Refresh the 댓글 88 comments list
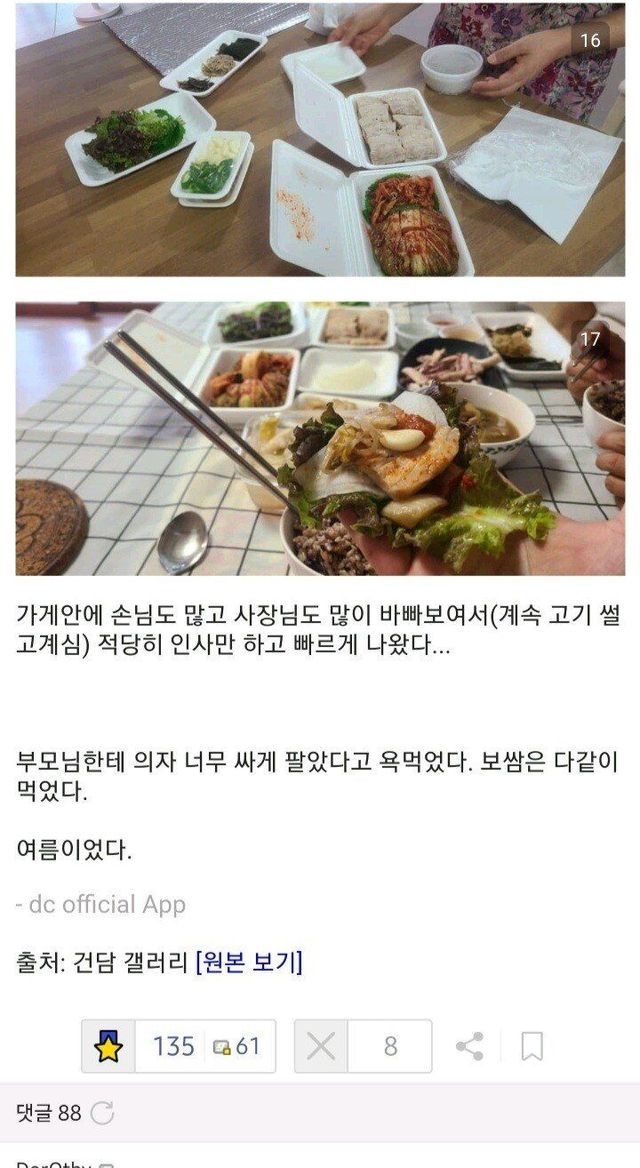Image resolution: width=640 pixels, height=1168 pixels. tap(102, 1114)
